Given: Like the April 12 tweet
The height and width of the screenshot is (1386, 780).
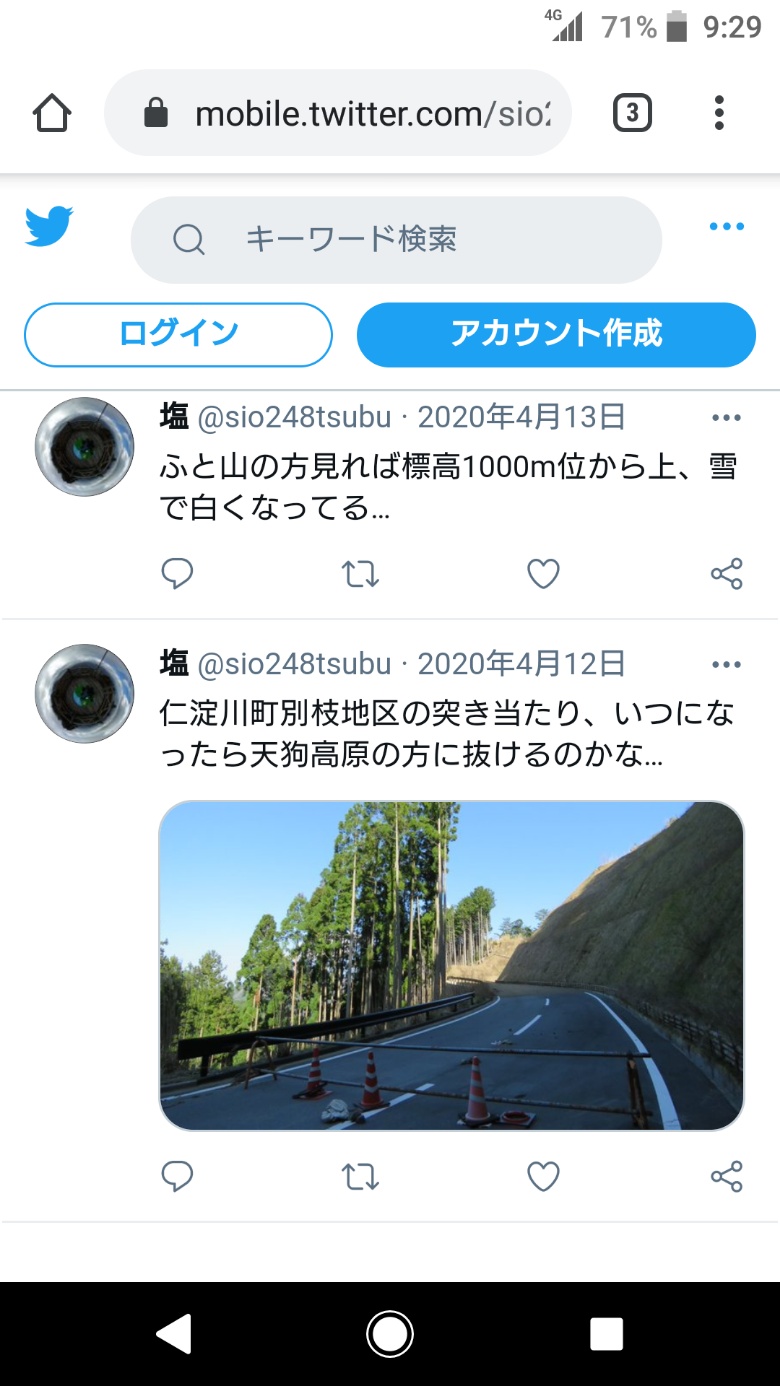Looking at the screenshot, I should (x=543, y=1177).
